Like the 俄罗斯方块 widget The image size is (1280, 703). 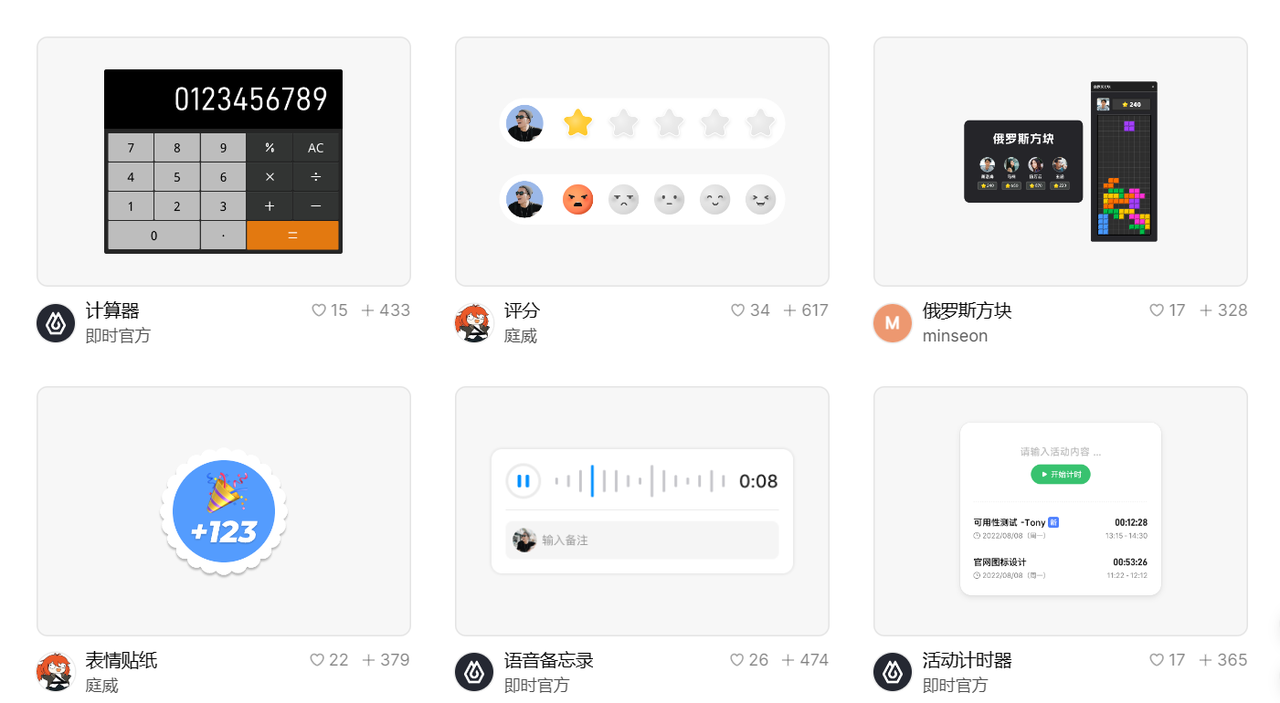pyautogui.click(x=1157, y=311)
